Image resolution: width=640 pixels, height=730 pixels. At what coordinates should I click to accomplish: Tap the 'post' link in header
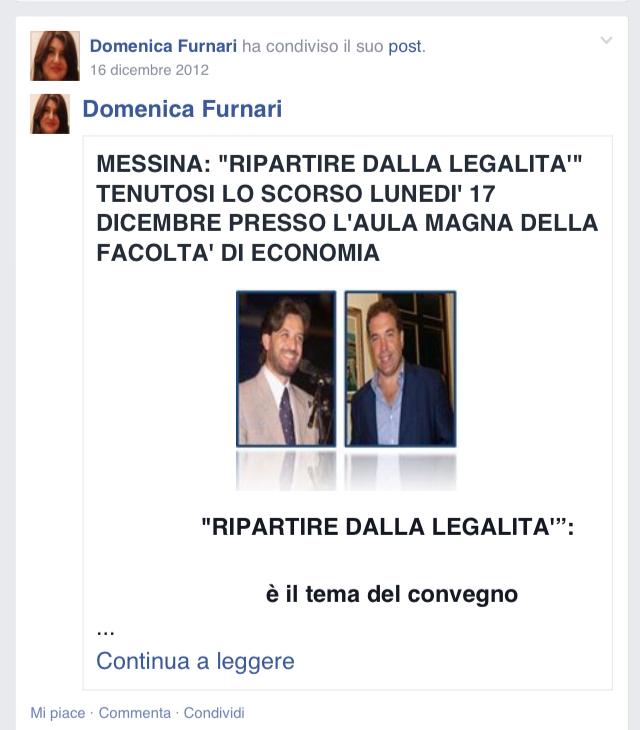(x=405, y=46)
